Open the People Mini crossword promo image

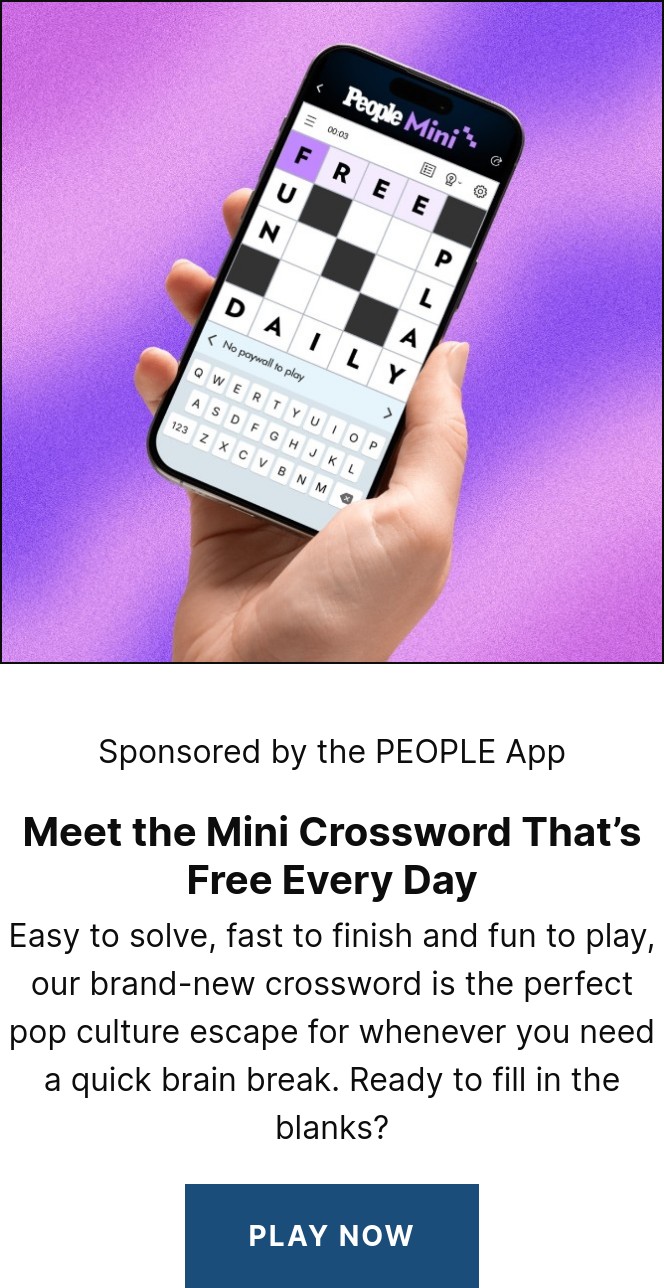[331, 331]
